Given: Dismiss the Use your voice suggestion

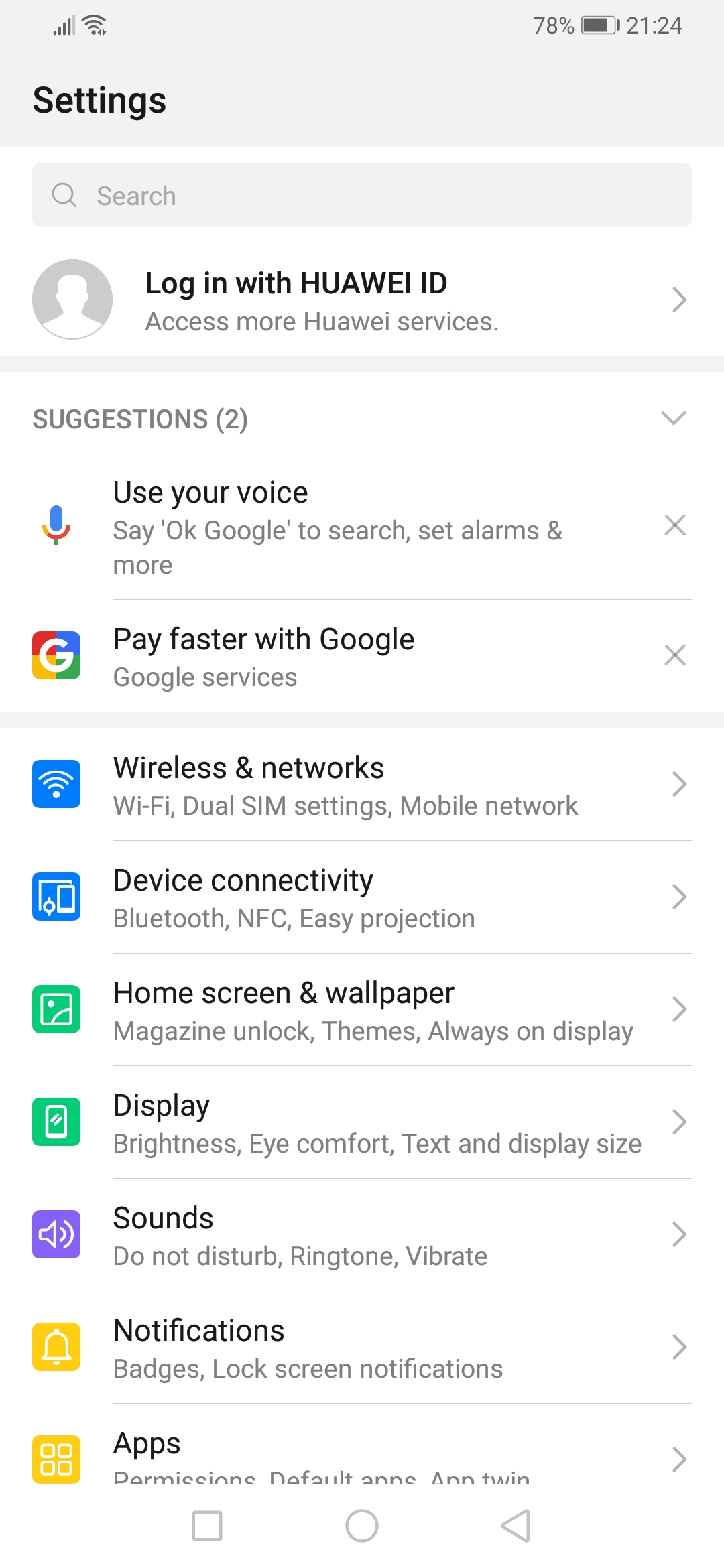Looking at the screenshot, I should tap(674, 525).
